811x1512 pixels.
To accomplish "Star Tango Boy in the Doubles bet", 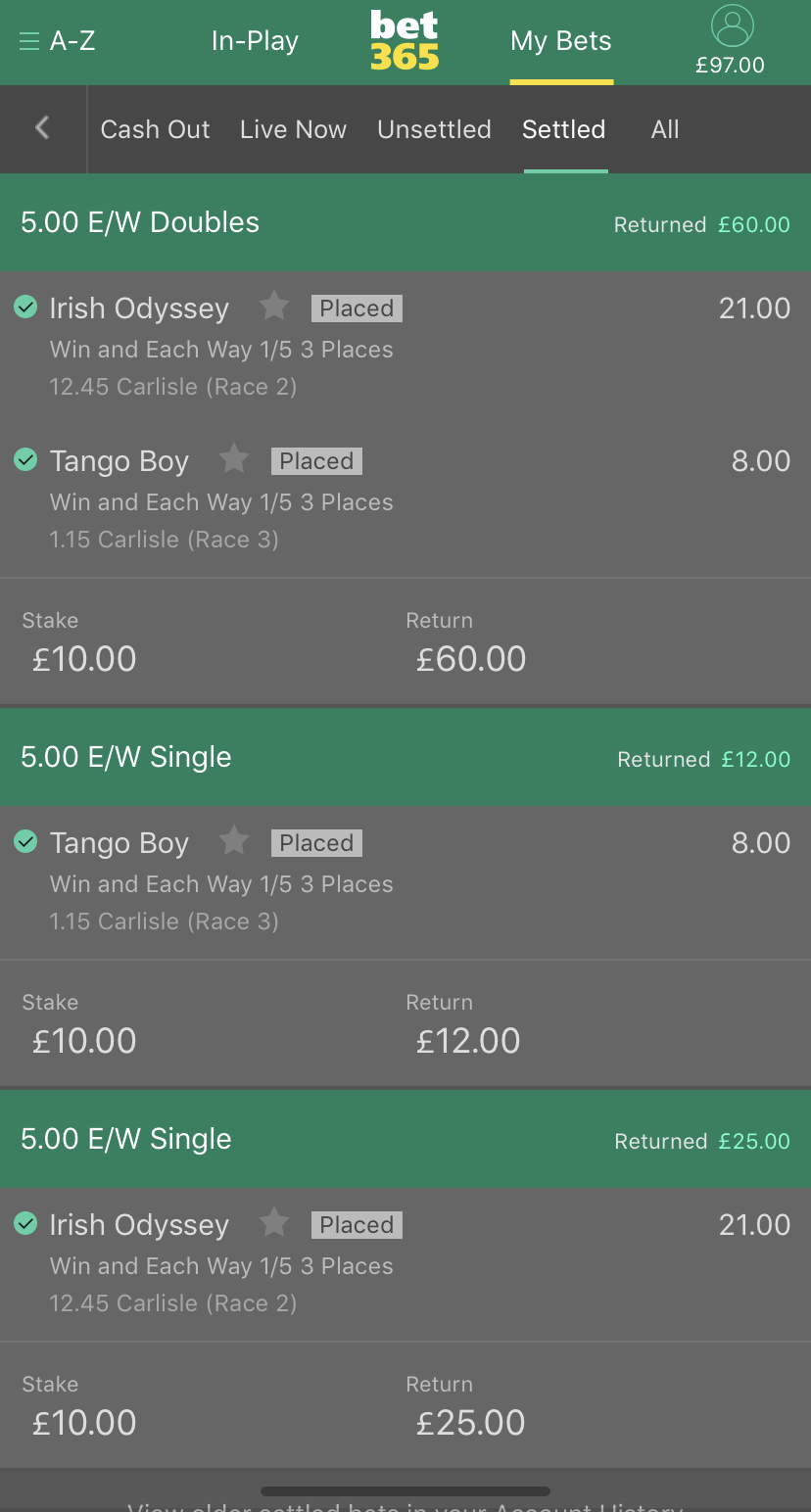I will point(234,460).
